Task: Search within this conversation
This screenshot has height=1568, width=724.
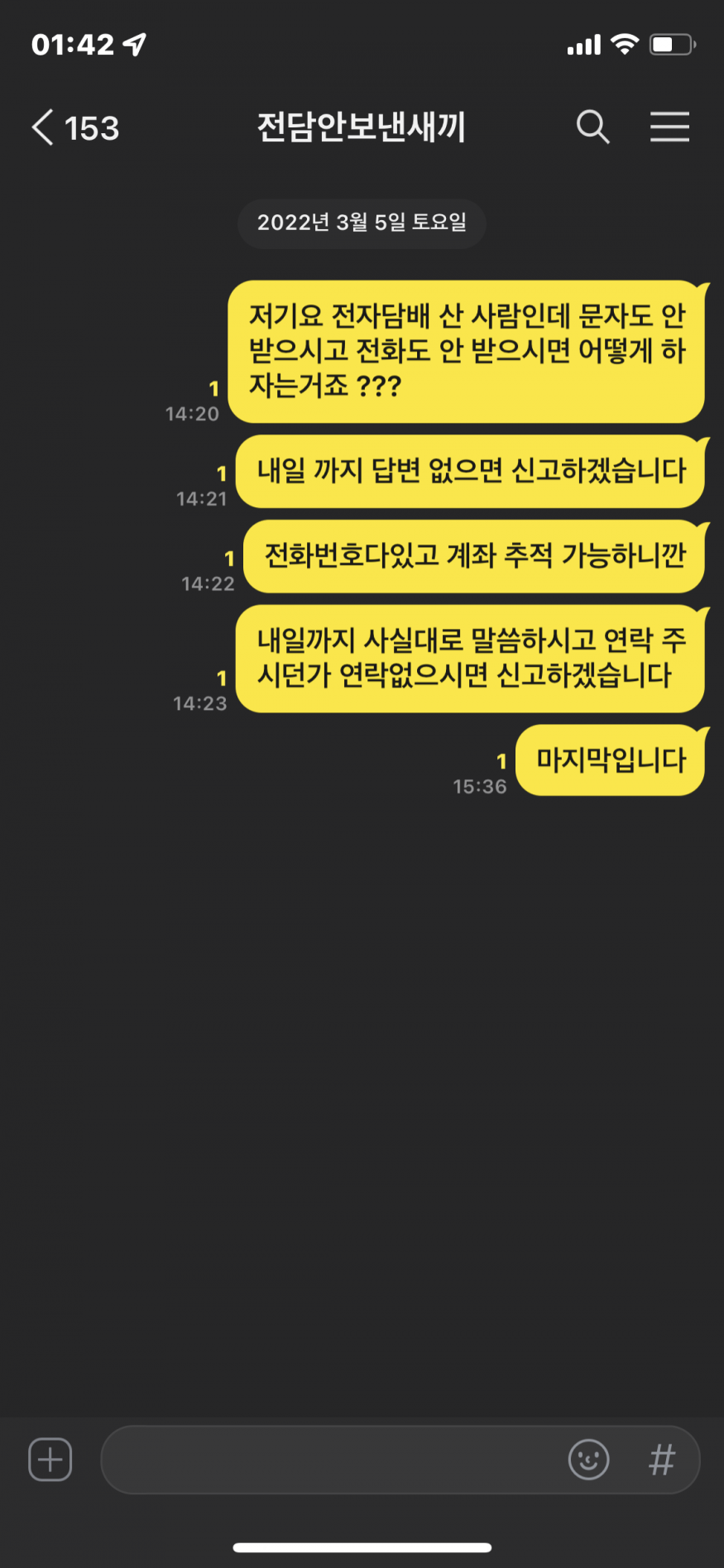Action: point(592,127)
